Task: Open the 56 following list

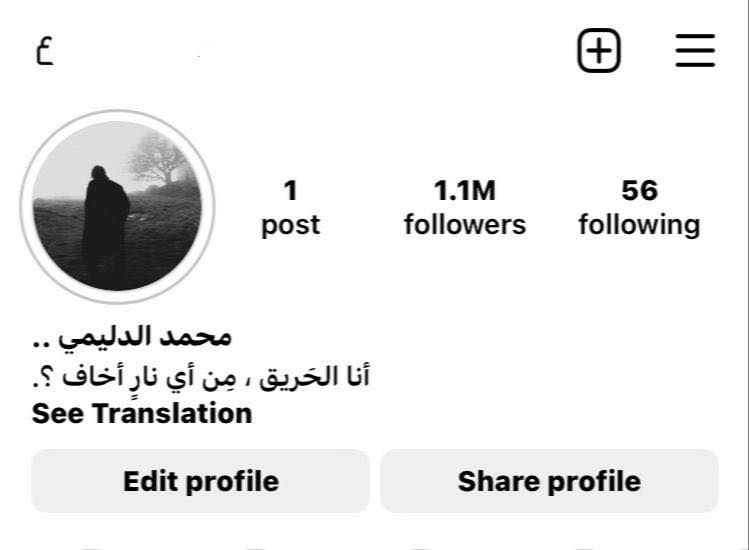Action: [x=638, y=207]
